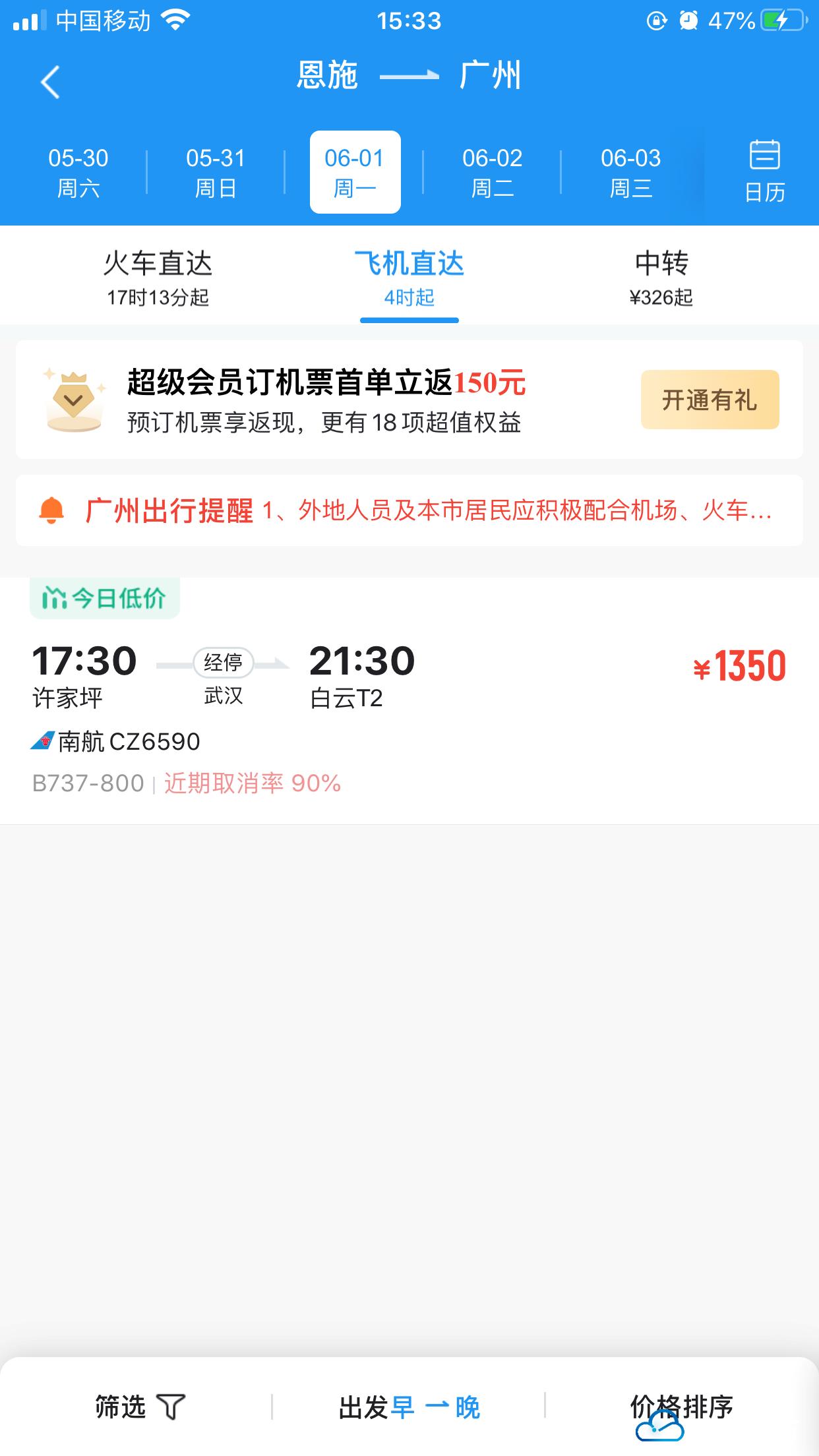Select the 06-02 Tuesday date
Image resolution: width=819 pixels, height=1456 pixels.
click(x=492, y=172)
